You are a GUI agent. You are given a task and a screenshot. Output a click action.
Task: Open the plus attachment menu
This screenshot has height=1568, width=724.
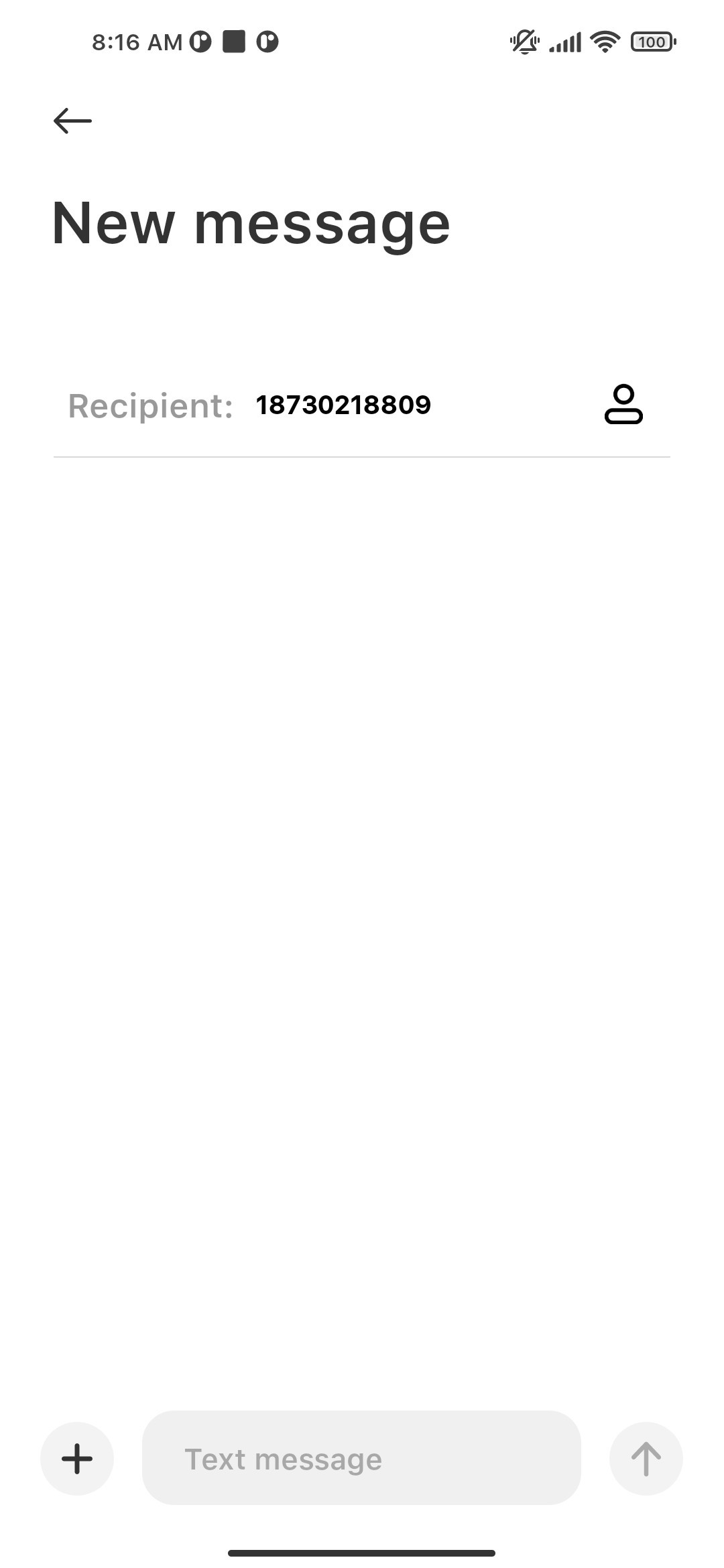(77, 1458)
